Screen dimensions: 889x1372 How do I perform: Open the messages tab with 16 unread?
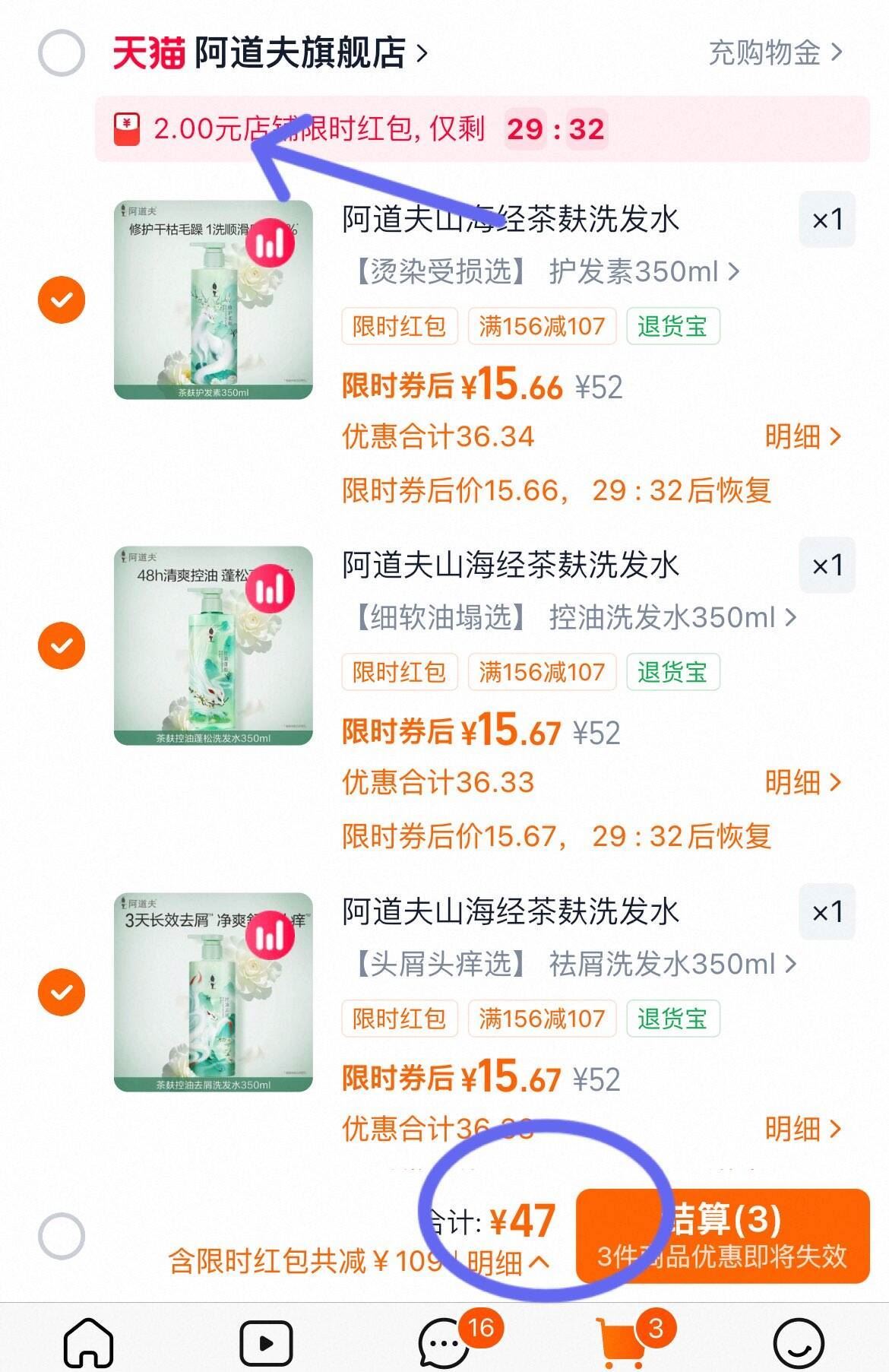tap(444, 1342)
